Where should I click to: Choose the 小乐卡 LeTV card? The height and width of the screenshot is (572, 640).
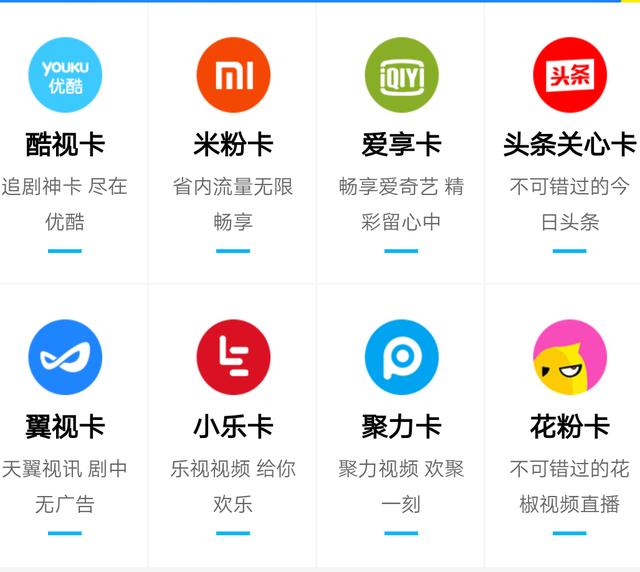point(233,427)
